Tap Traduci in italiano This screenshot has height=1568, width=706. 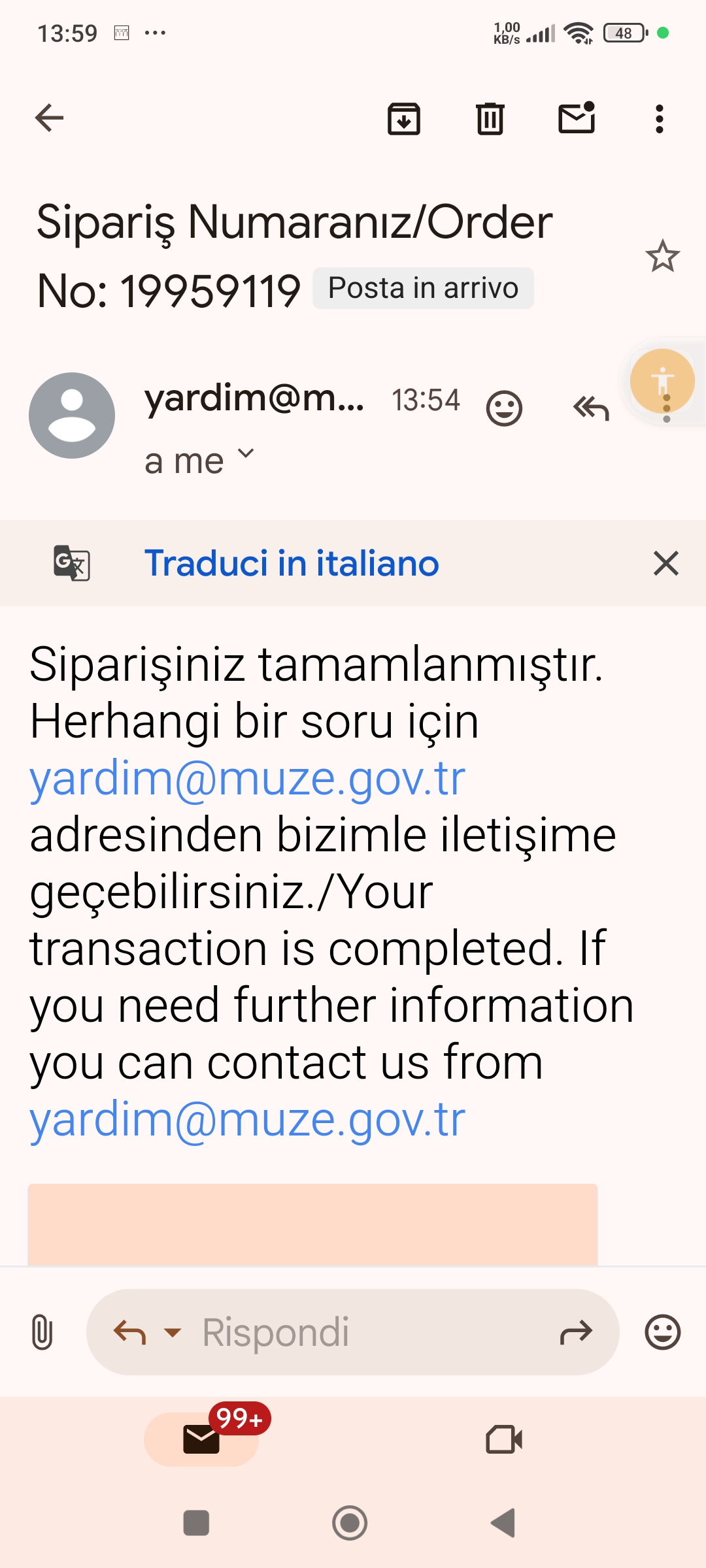pyautogui.click(x=292, y=563)
